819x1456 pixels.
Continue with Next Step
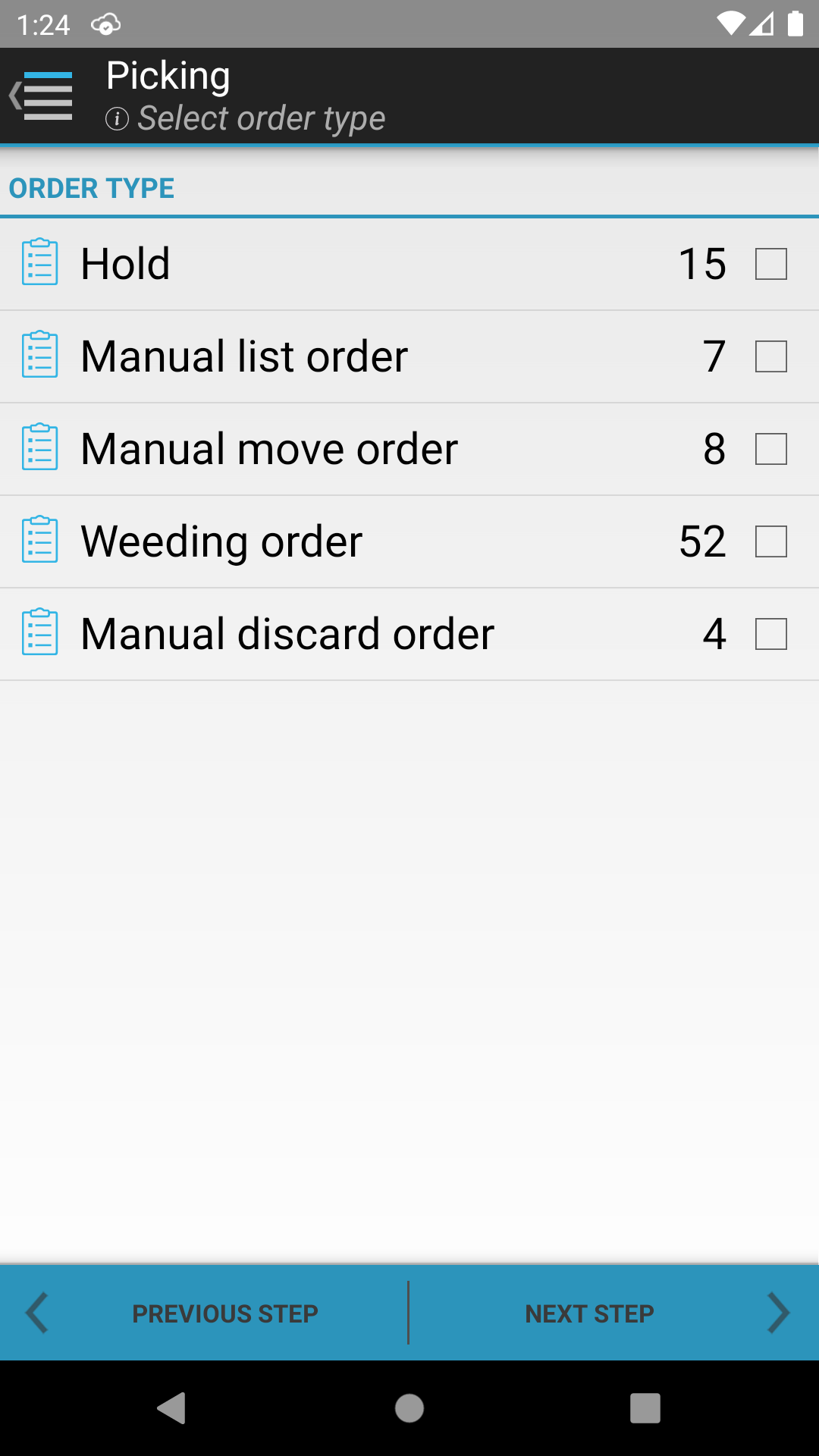tap(614, 1313)
